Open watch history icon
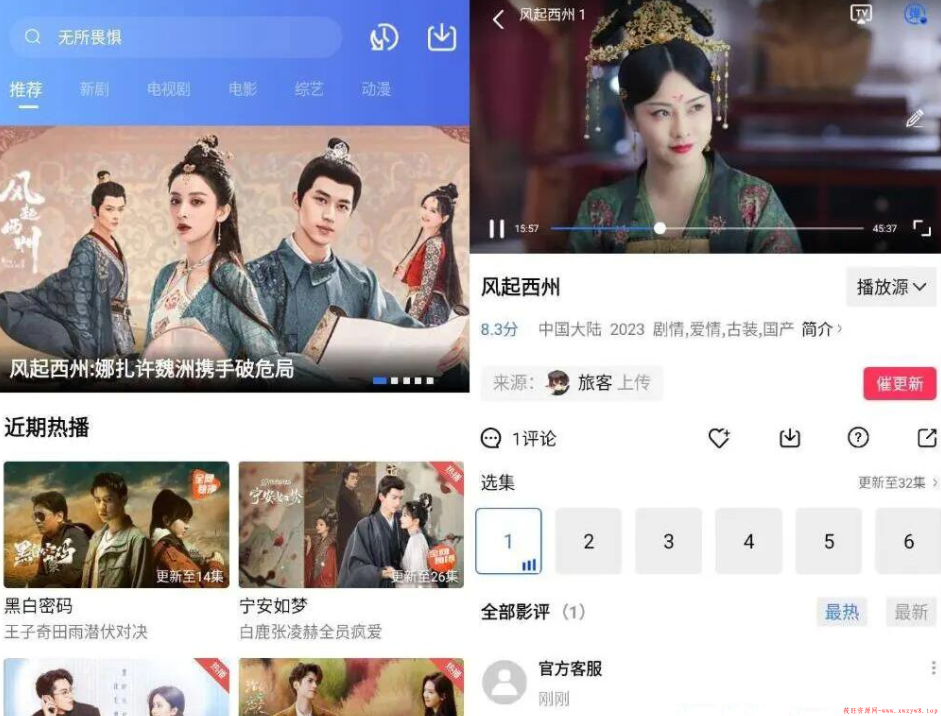Viewport: 941px width, 716px height. click(x=383, y=37)
